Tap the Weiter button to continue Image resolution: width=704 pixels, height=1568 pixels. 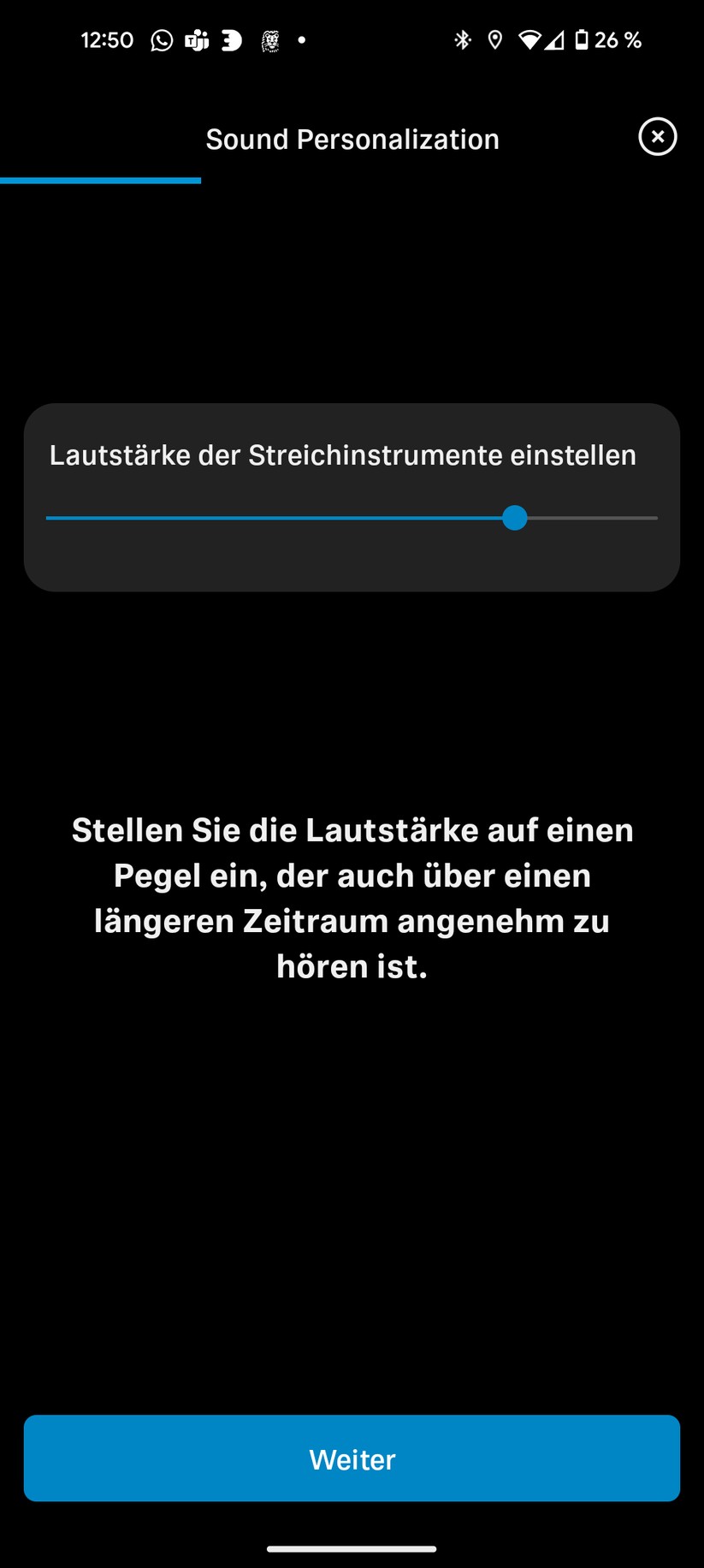click(x=352, y=1458)
